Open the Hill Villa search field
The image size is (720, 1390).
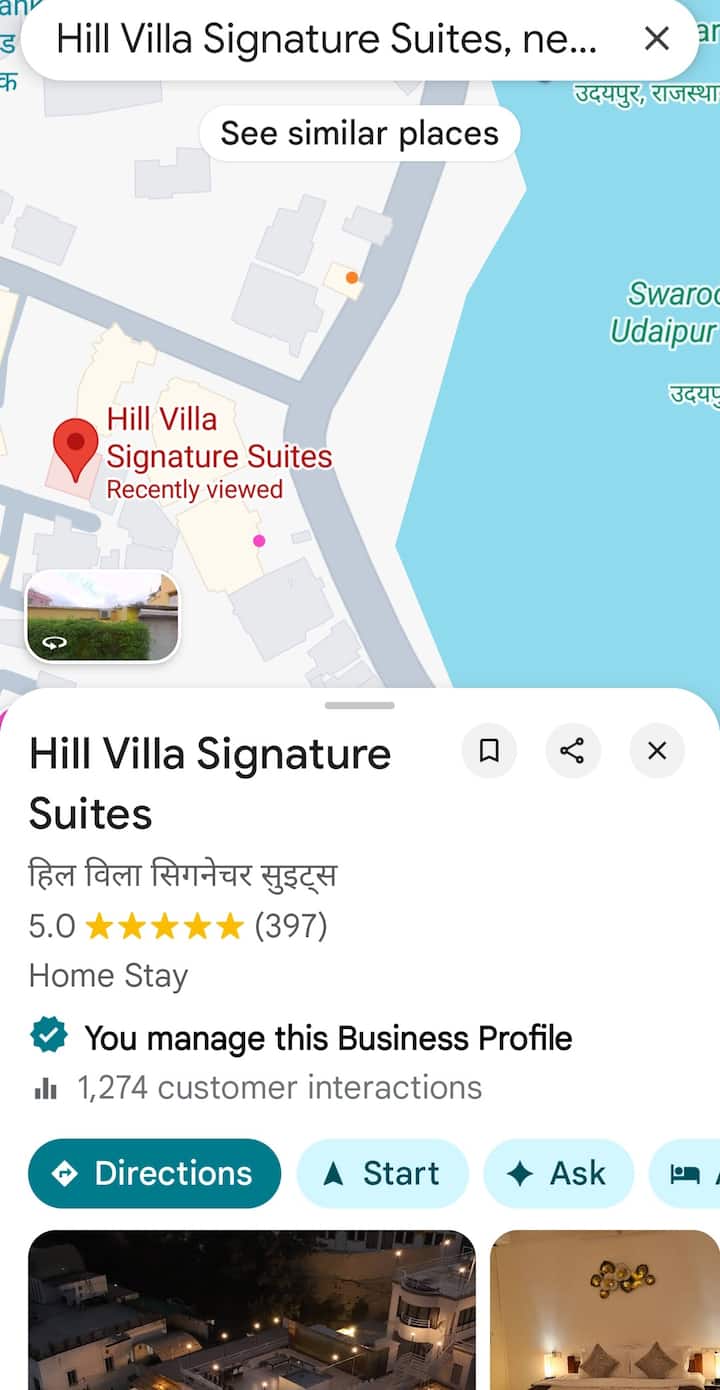tap(325, 40)
